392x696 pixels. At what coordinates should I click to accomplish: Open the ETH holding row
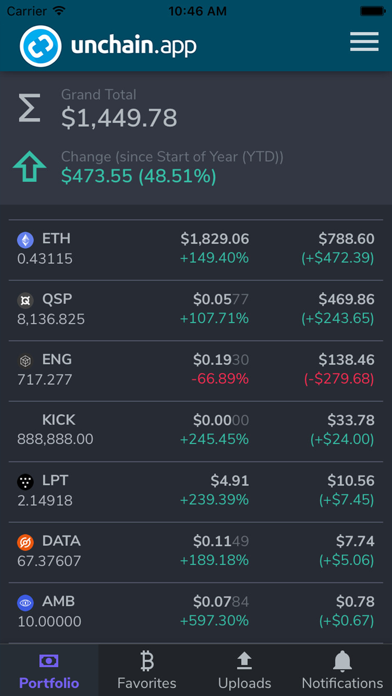pyautogui.click(x=196, y=250)
